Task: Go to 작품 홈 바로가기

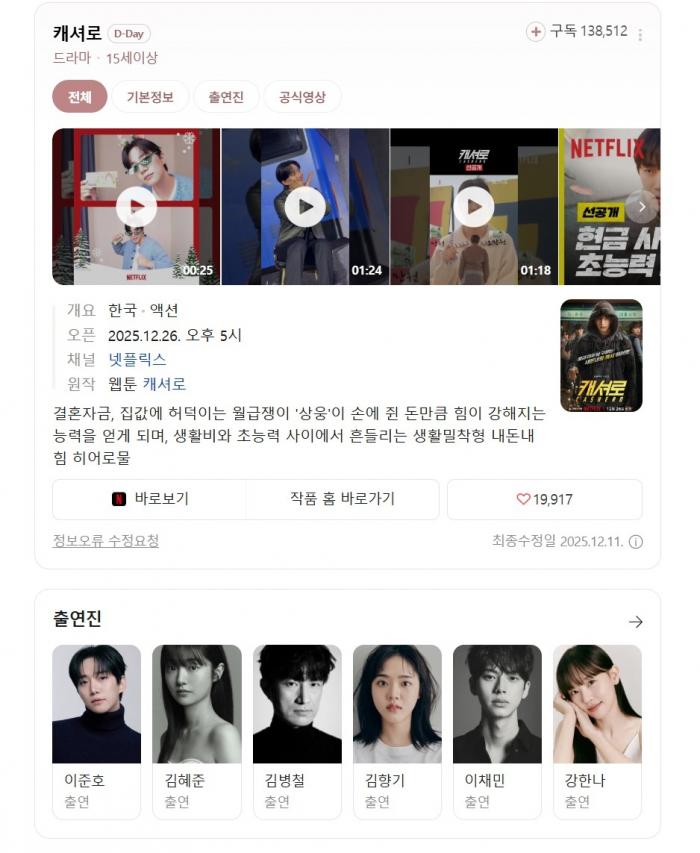Action: (x=342, y=499)
